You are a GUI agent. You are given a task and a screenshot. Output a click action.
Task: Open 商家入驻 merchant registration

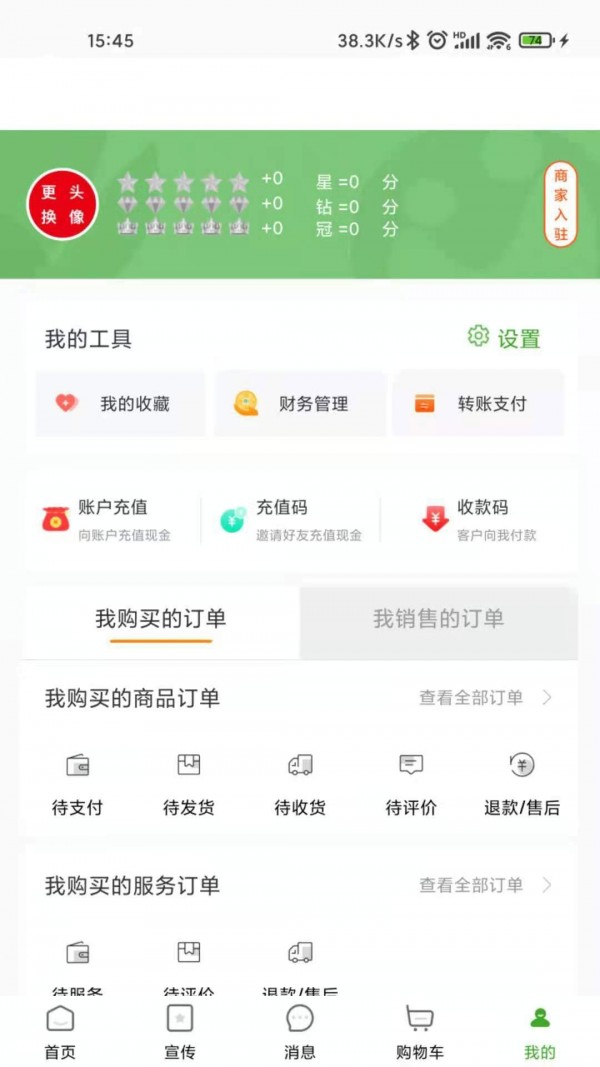pos(561,205)
